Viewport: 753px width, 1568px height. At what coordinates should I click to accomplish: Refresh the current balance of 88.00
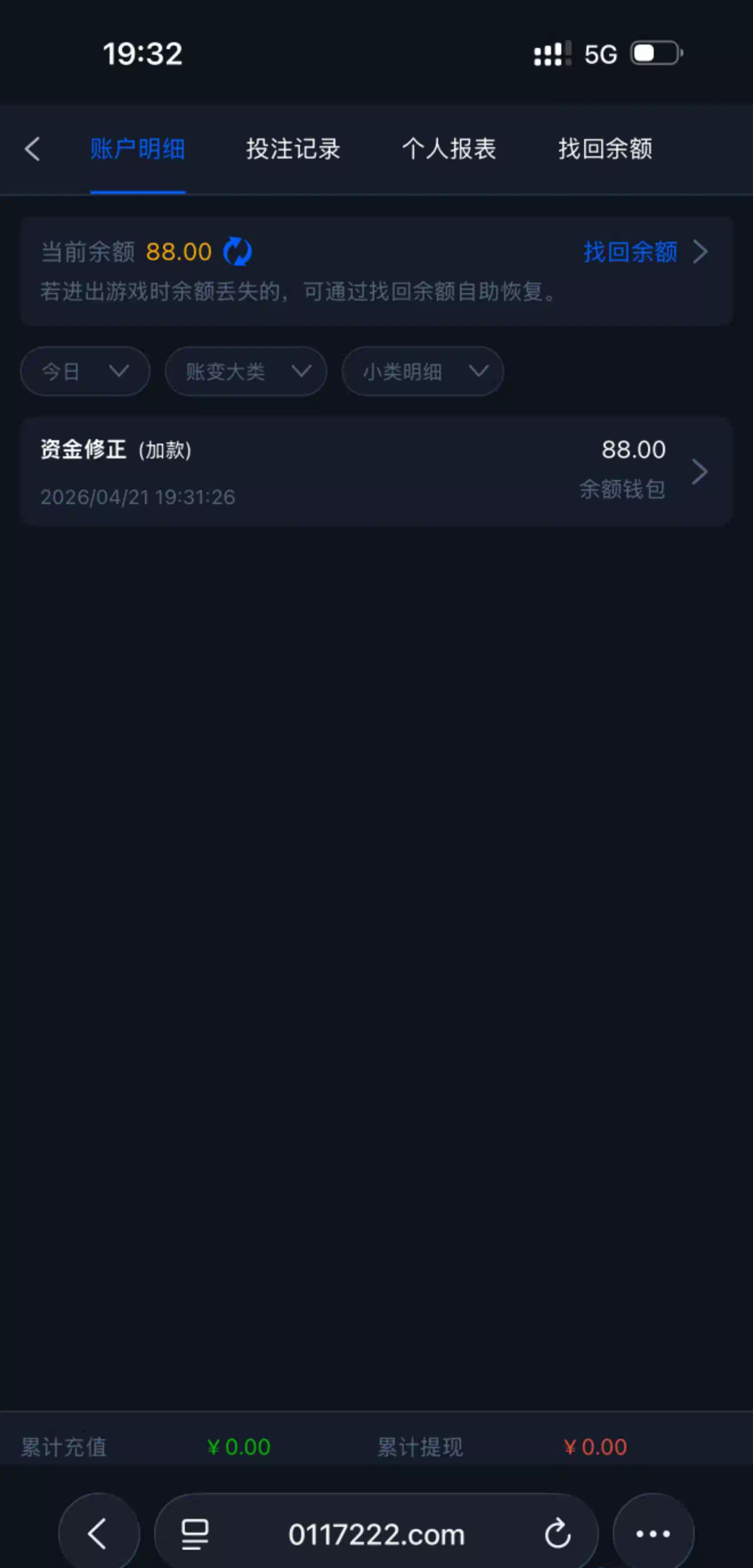tap(237, 251)
